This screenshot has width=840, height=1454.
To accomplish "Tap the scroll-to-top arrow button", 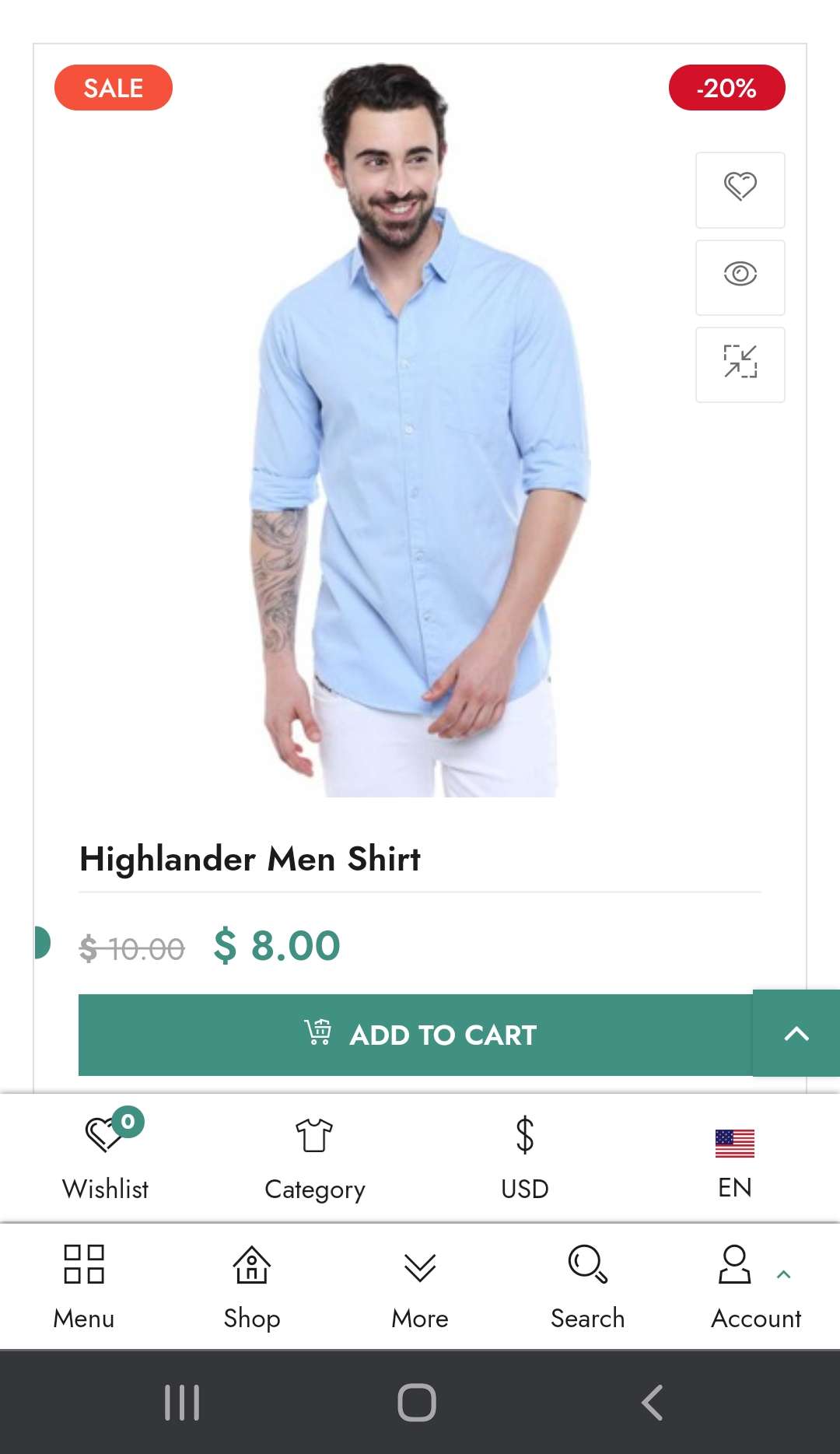I will pyautogui.click(x=796, y=1033).
